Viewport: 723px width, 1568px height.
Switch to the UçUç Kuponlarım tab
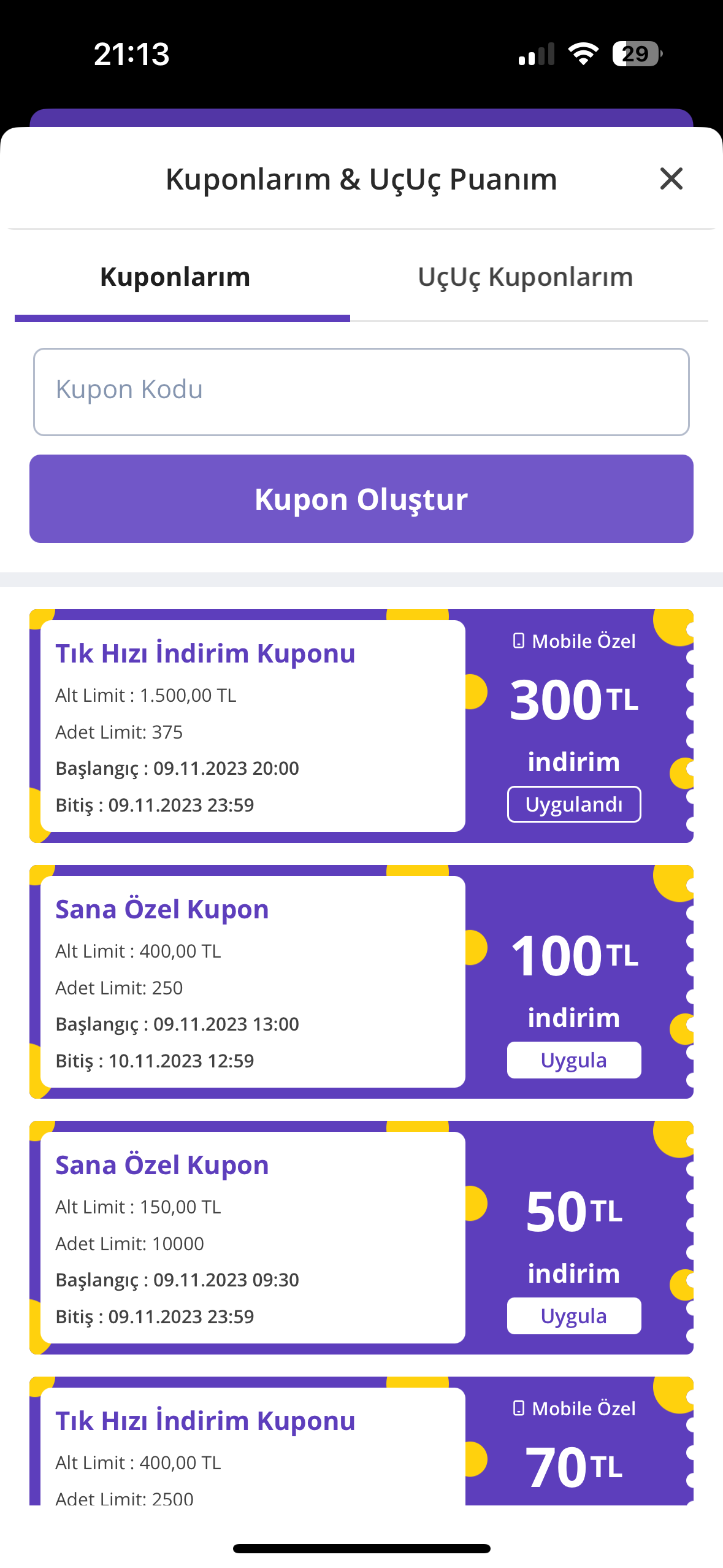[x=526, y=277]
